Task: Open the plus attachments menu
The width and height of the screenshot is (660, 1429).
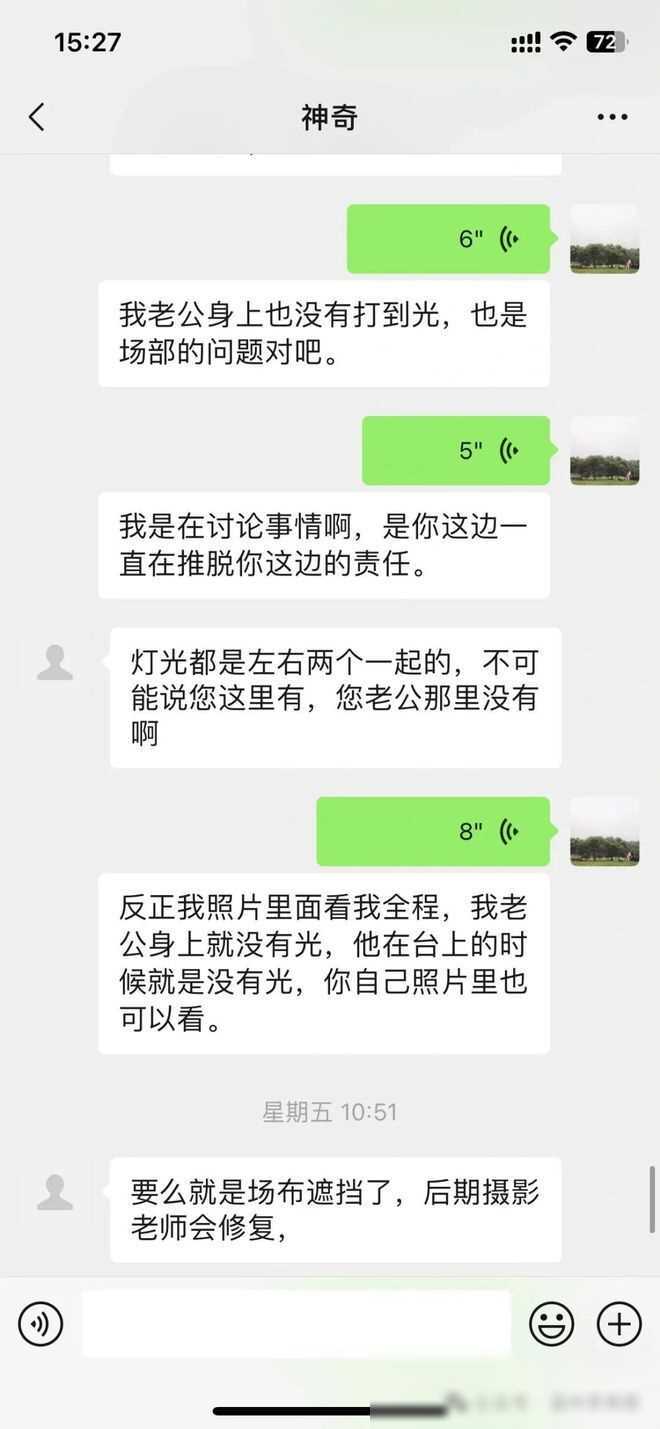Action: point(619,1324)
